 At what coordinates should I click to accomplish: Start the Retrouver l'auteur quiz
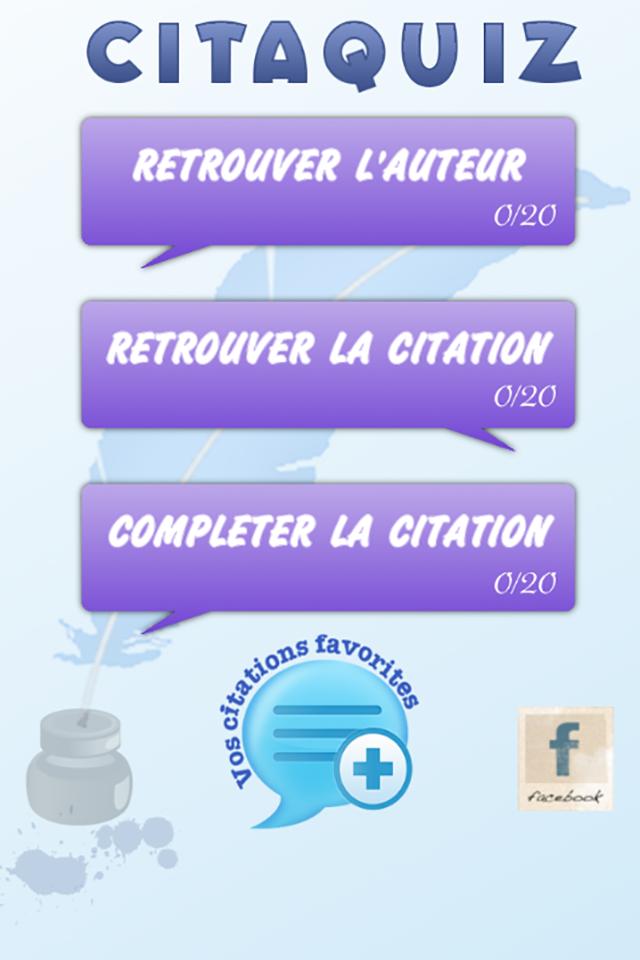tap(328, 180)
